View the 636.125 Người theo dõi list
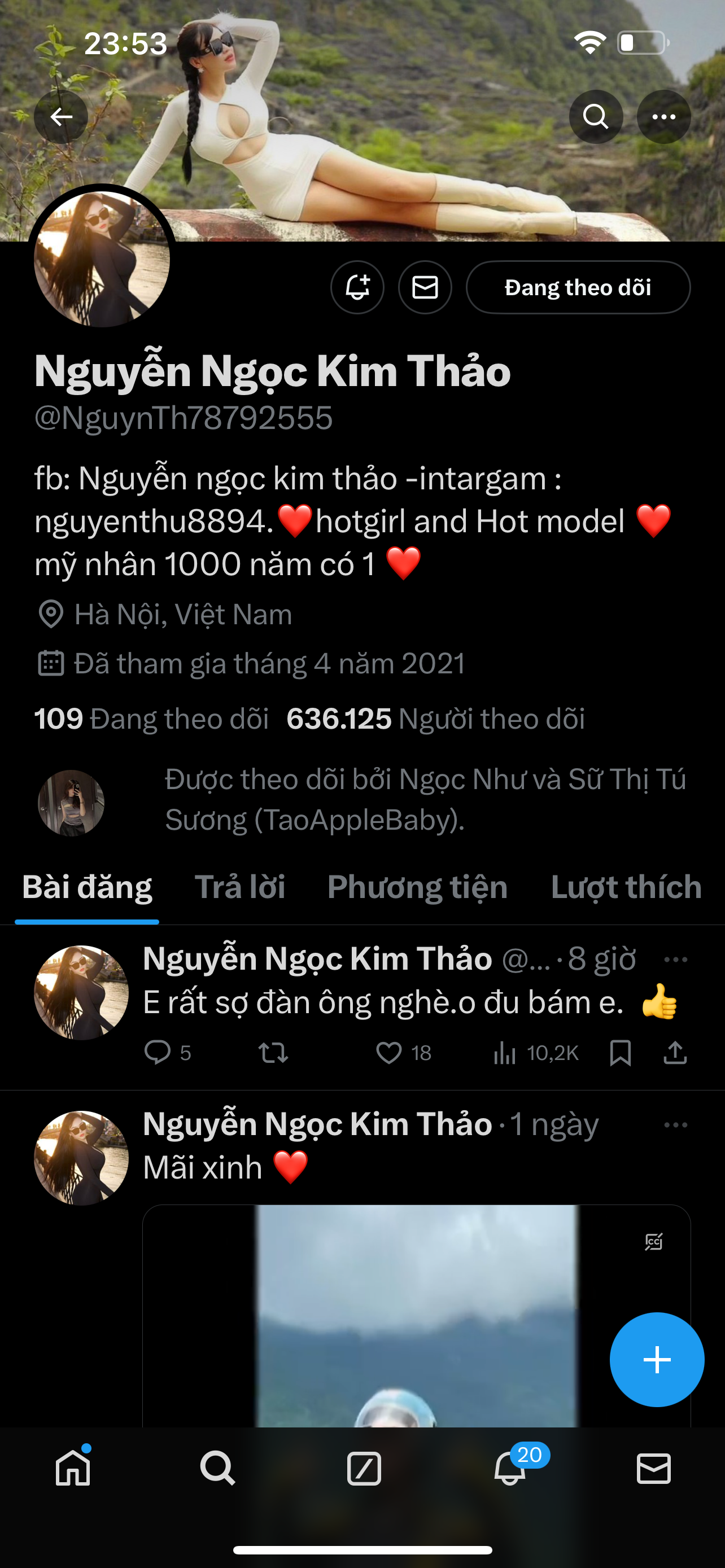 pyautogui.click(x=435, y=719)
